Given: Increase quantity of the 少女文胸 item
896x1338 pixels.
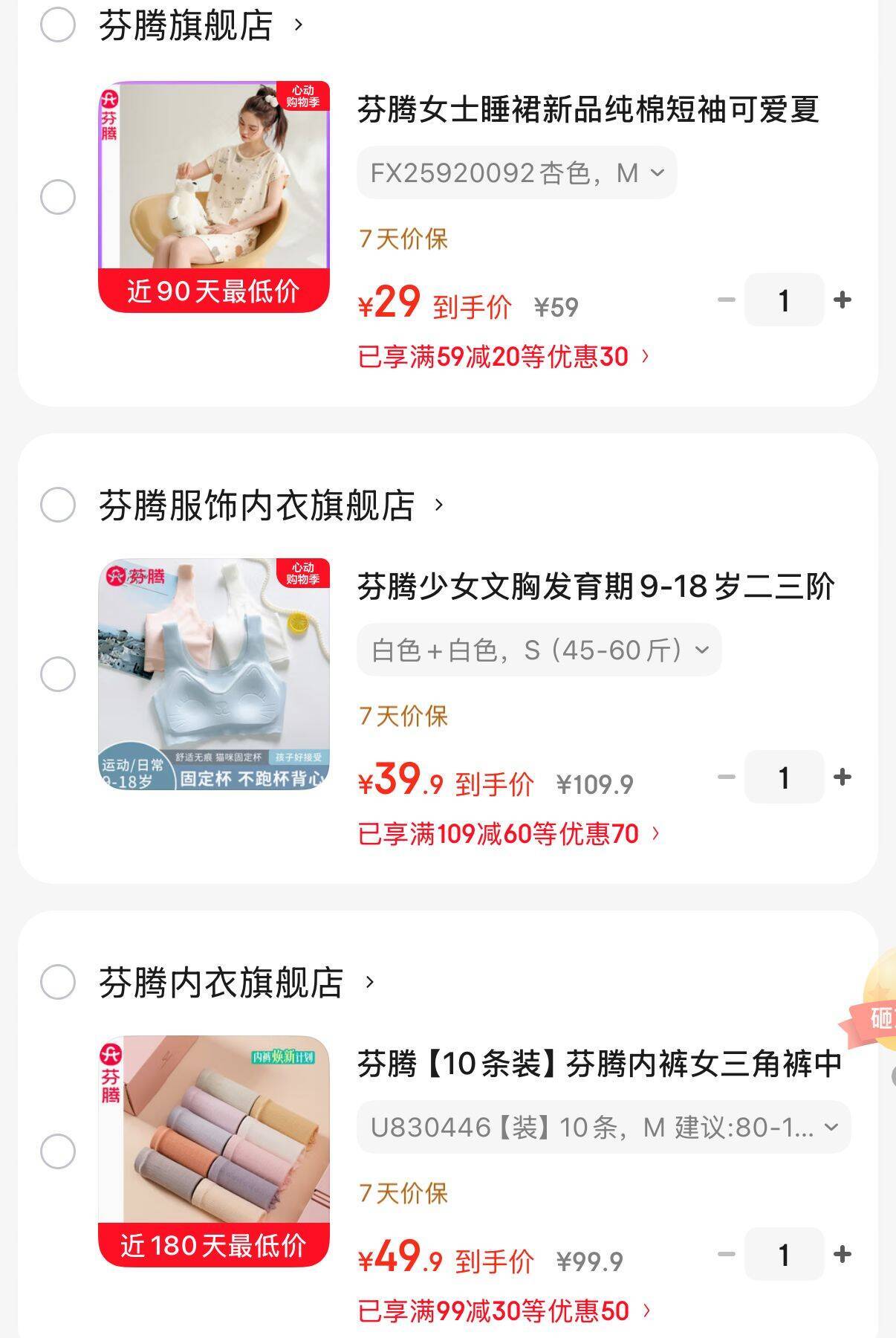Looking at the screenshot, I should click(843, 778).
